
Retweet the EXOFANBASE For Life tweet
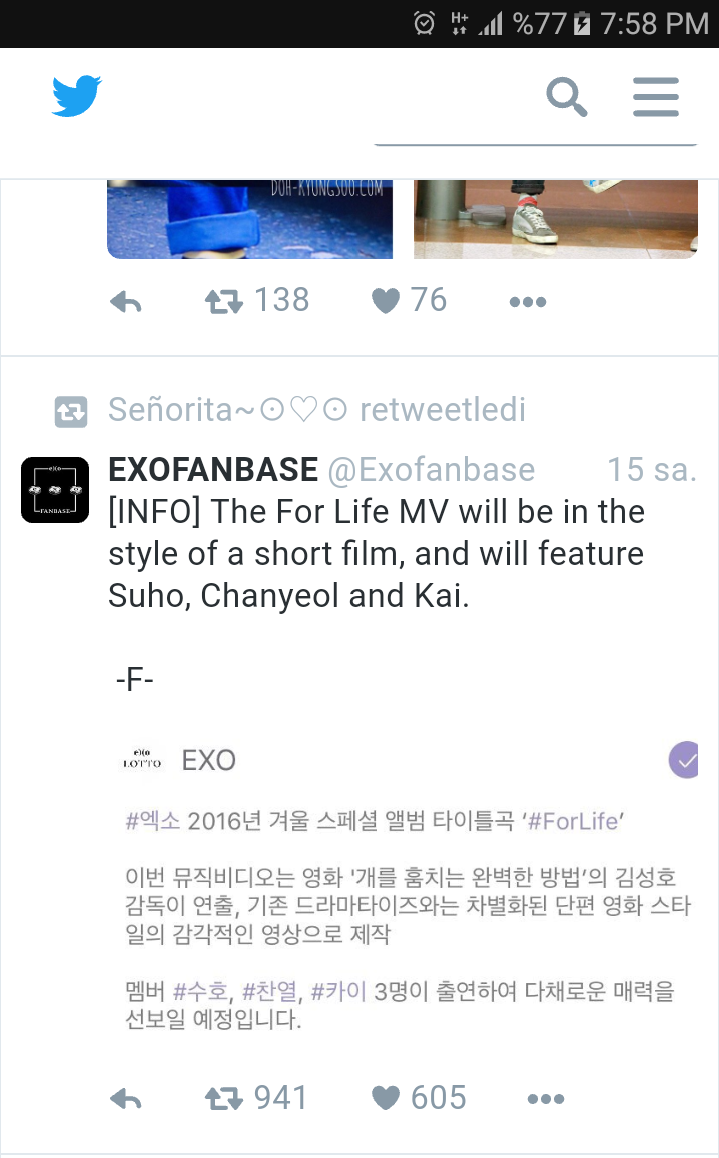click(x=224, y=1099)
